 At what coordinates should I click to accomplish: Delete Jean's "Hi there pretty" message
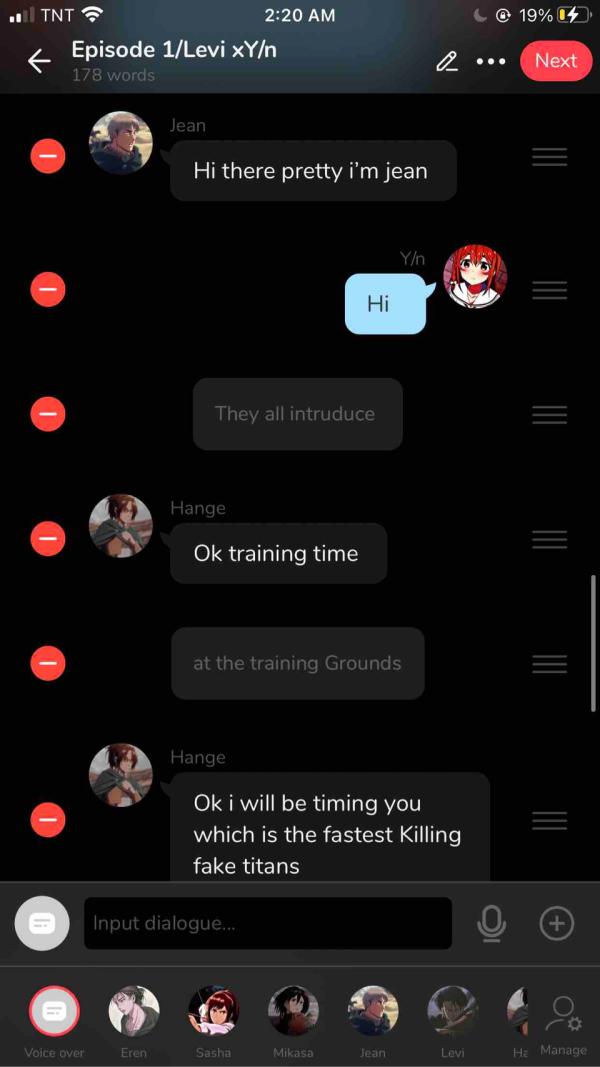[x=48, y=156]
